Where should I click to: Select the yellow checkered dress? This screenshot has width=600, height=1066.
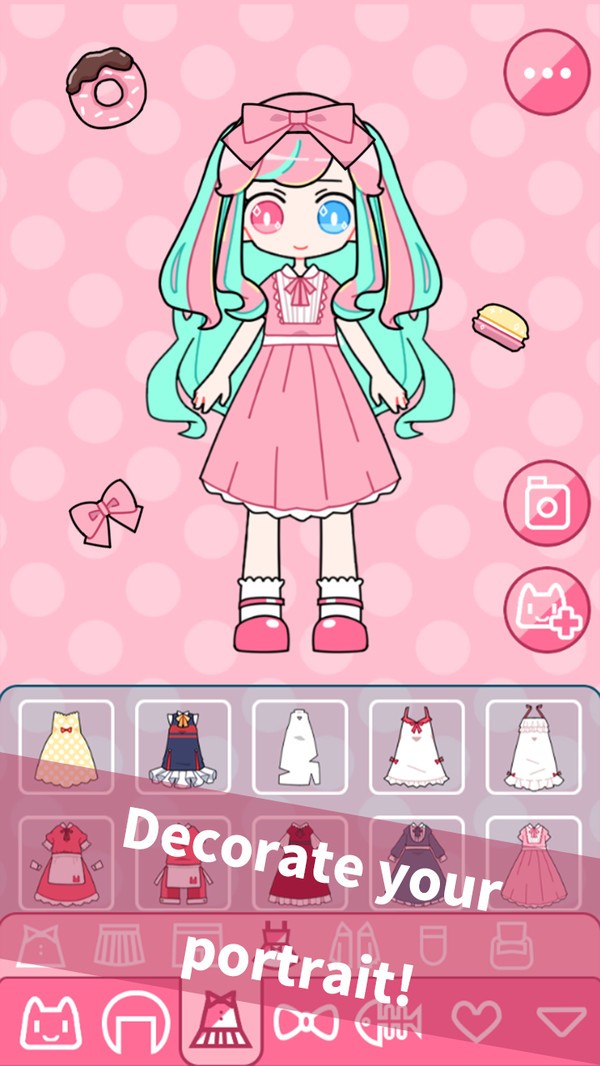66,746
